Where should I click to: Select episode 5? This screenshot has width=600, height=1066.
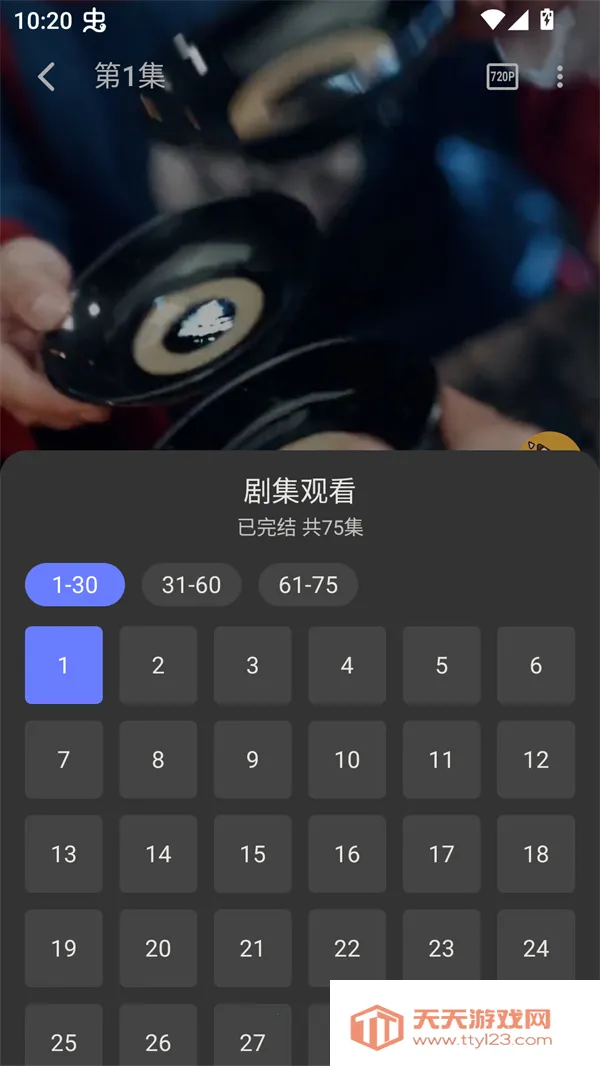(x=441, y=665)
